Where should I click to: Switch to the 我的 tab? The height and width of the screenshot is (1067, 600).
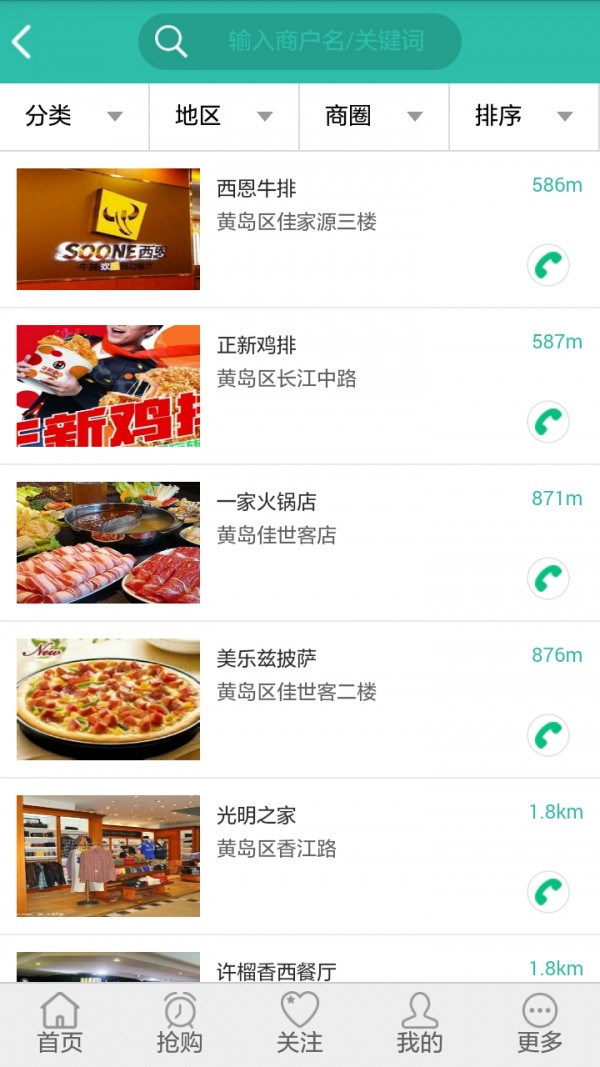420,1024
